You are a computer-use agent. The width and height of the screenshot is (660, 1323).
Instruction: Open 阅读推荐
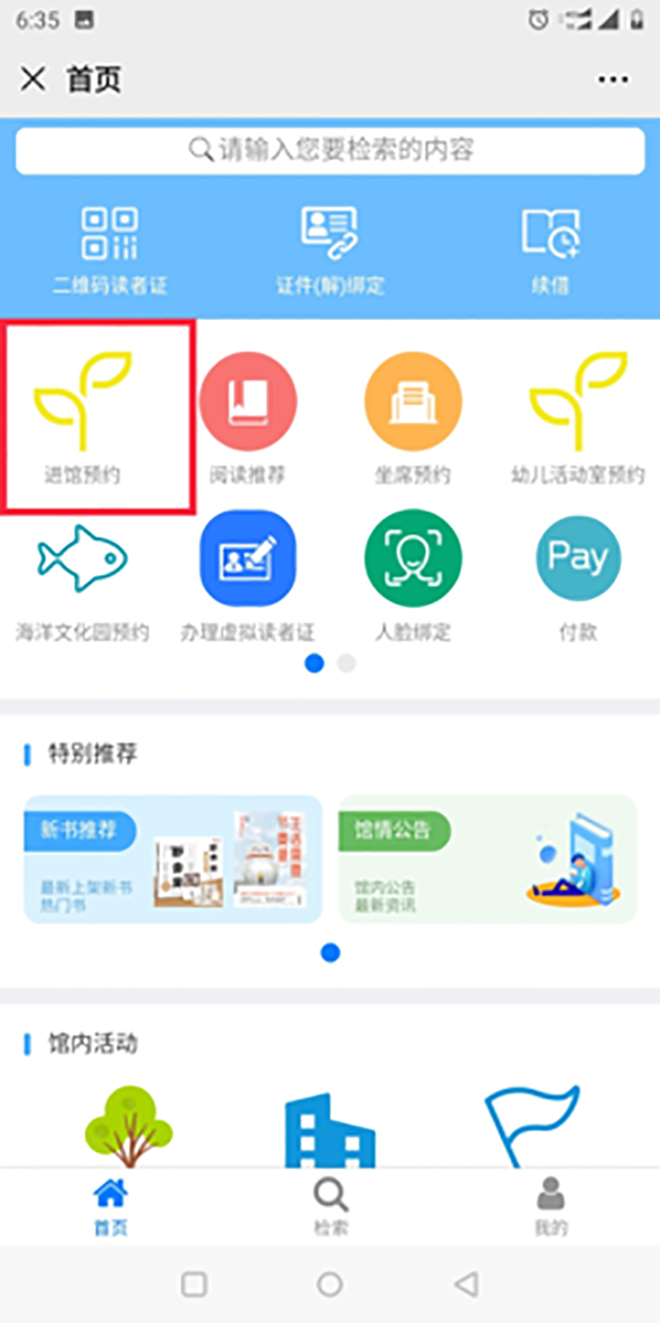[247, 415]
